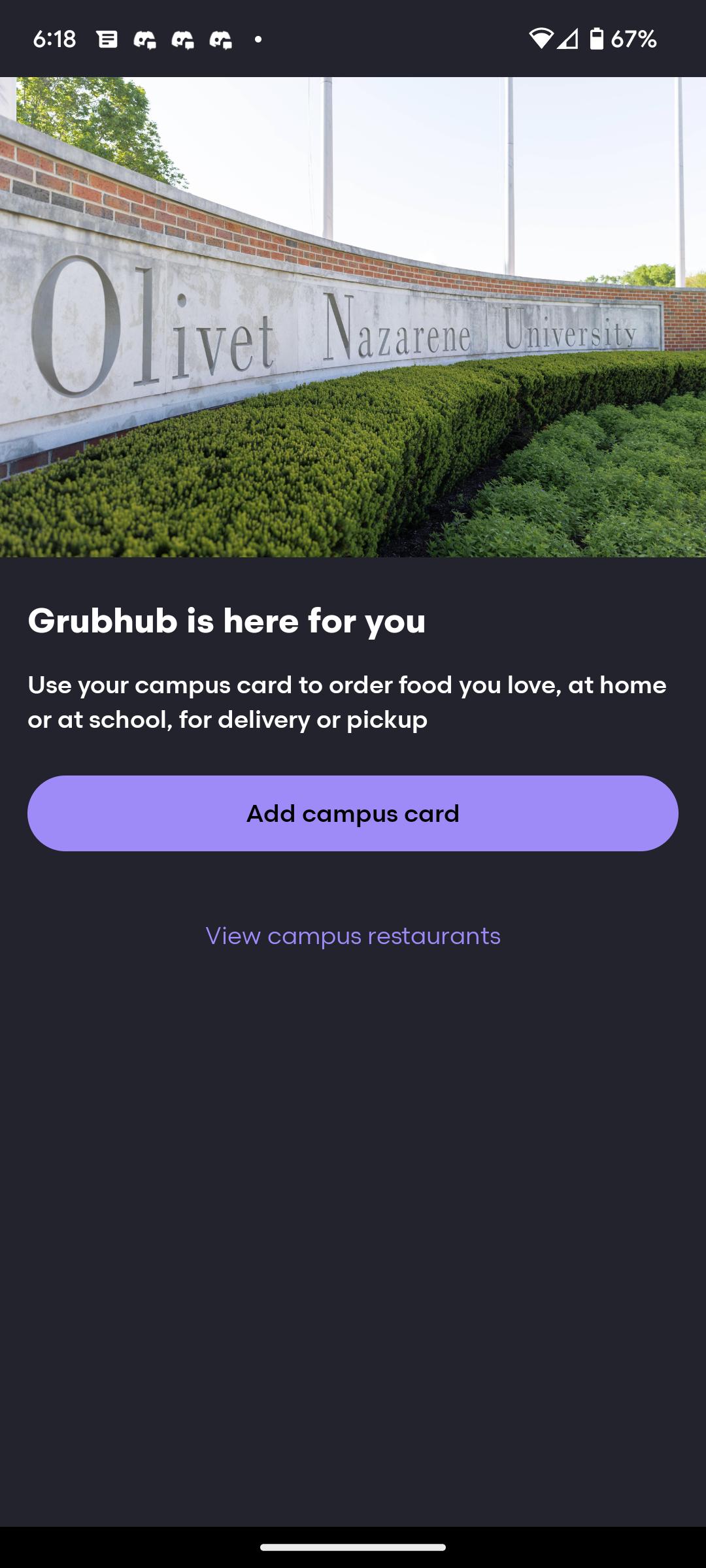This screenshot has width=706, height=1568.
Task: Open the View campus restaurants link
Action: (353, 936)
